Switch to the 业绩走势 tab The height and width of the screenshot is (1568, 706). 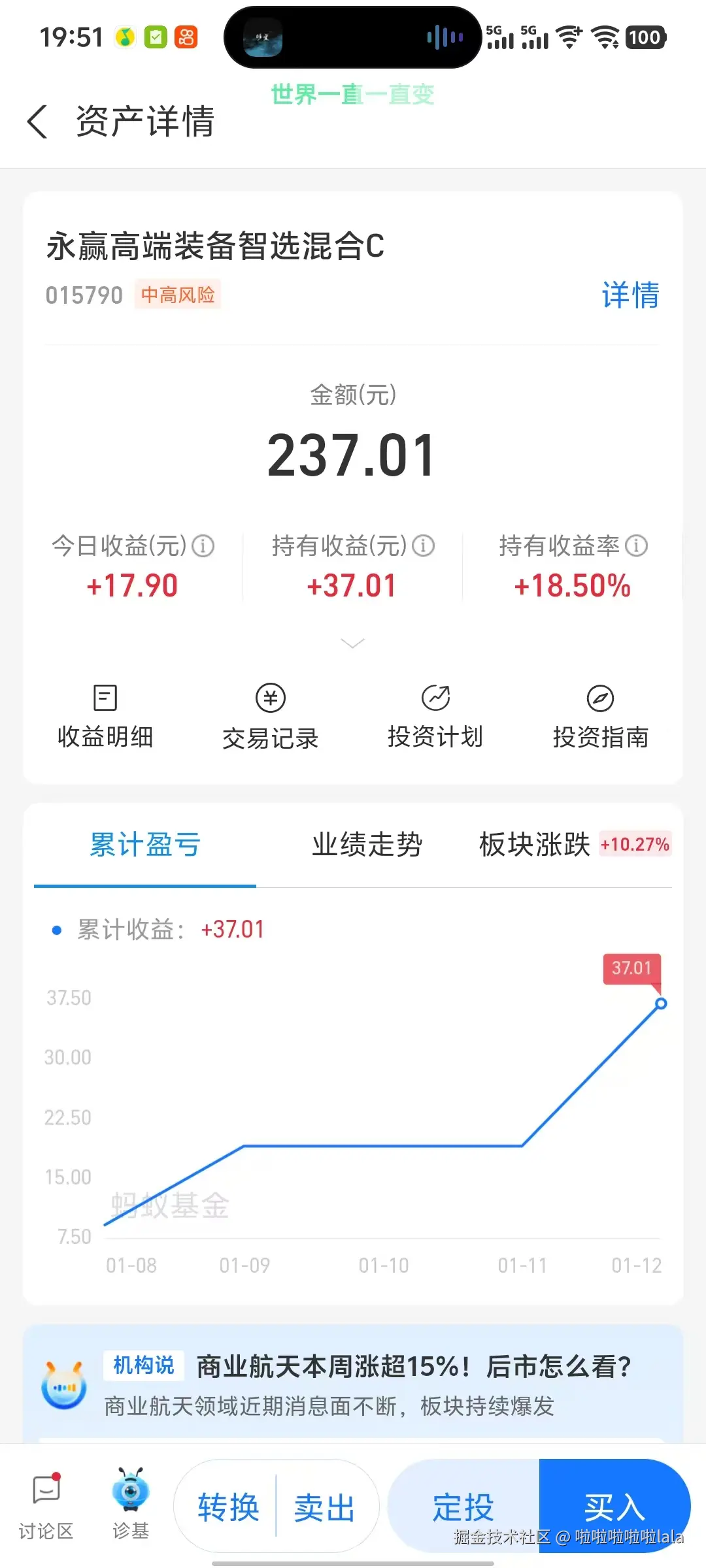tap(366, 844)
